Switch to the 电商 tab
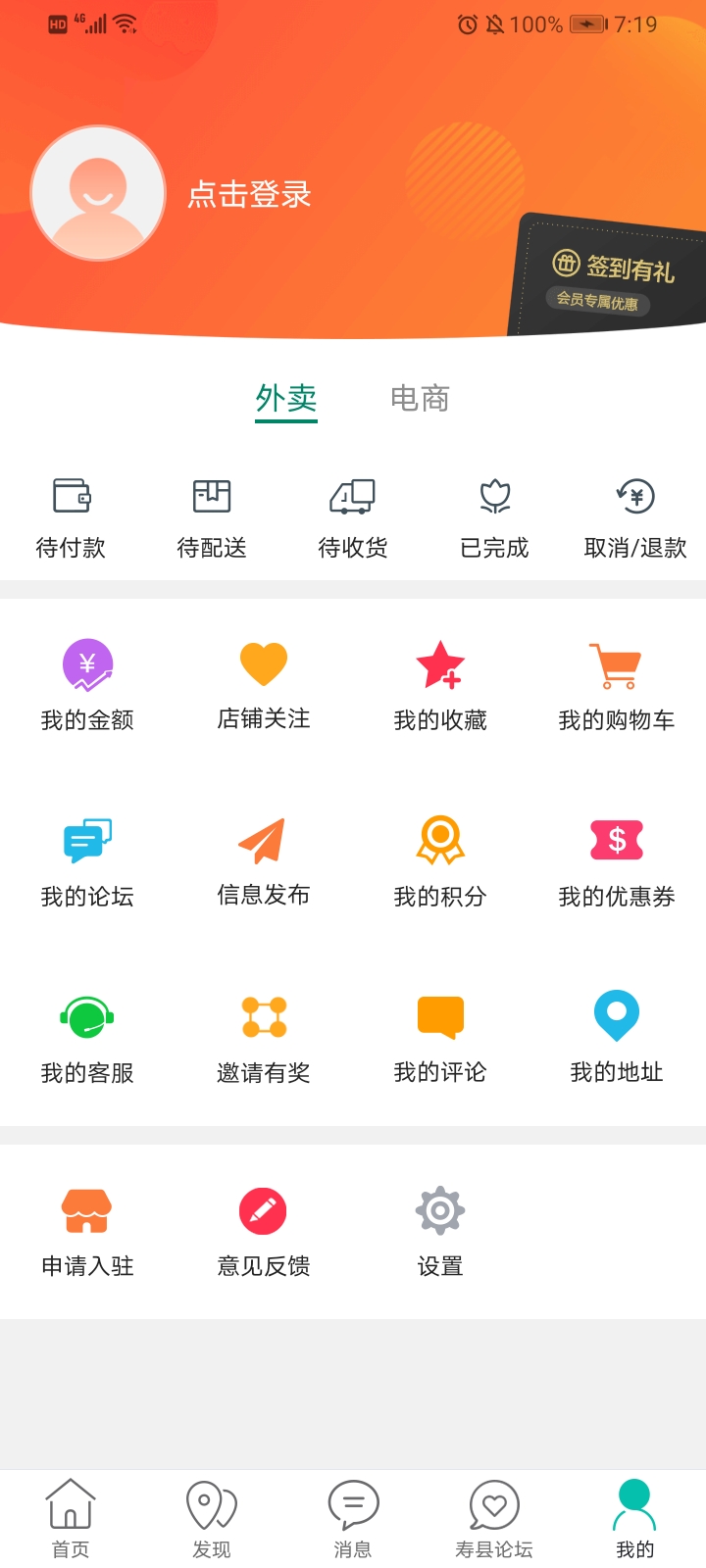 (421, 398)
